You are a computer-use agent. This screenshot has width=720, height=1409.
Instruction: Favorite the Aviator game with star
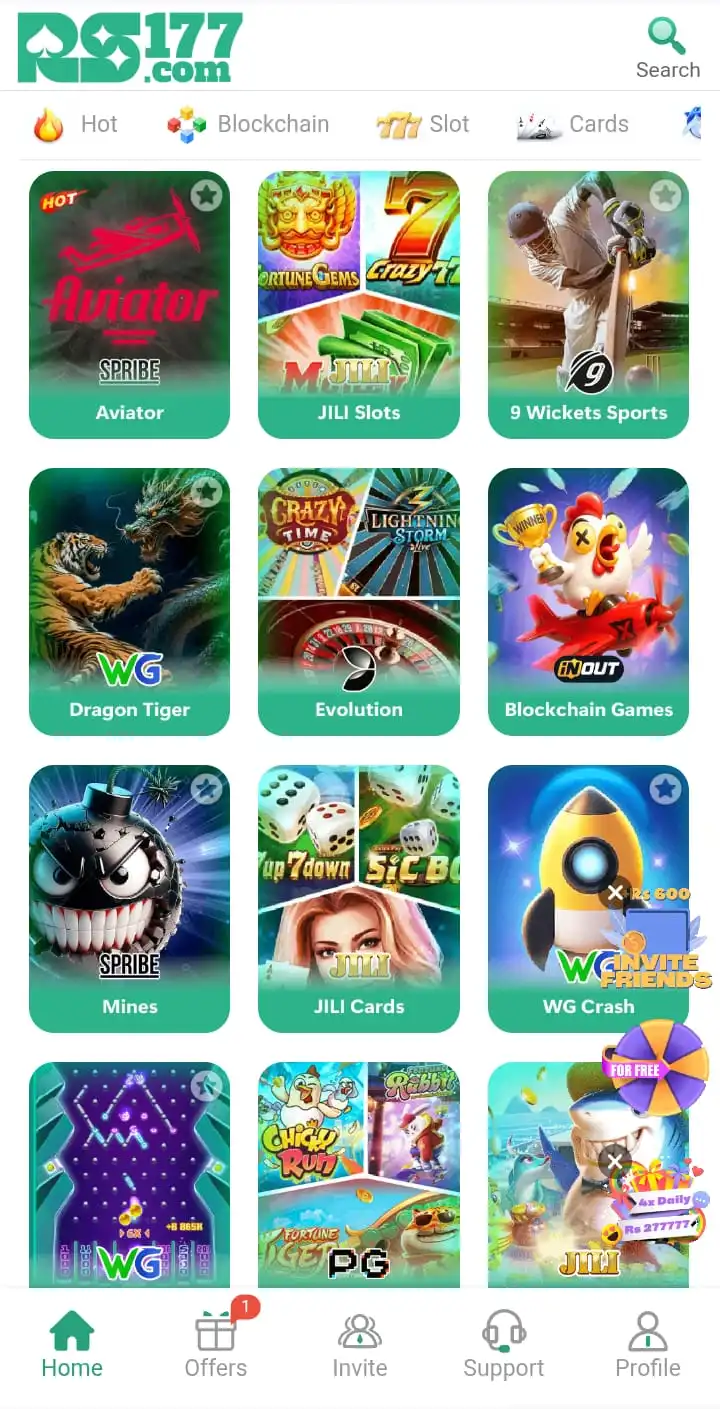point(207,195)
